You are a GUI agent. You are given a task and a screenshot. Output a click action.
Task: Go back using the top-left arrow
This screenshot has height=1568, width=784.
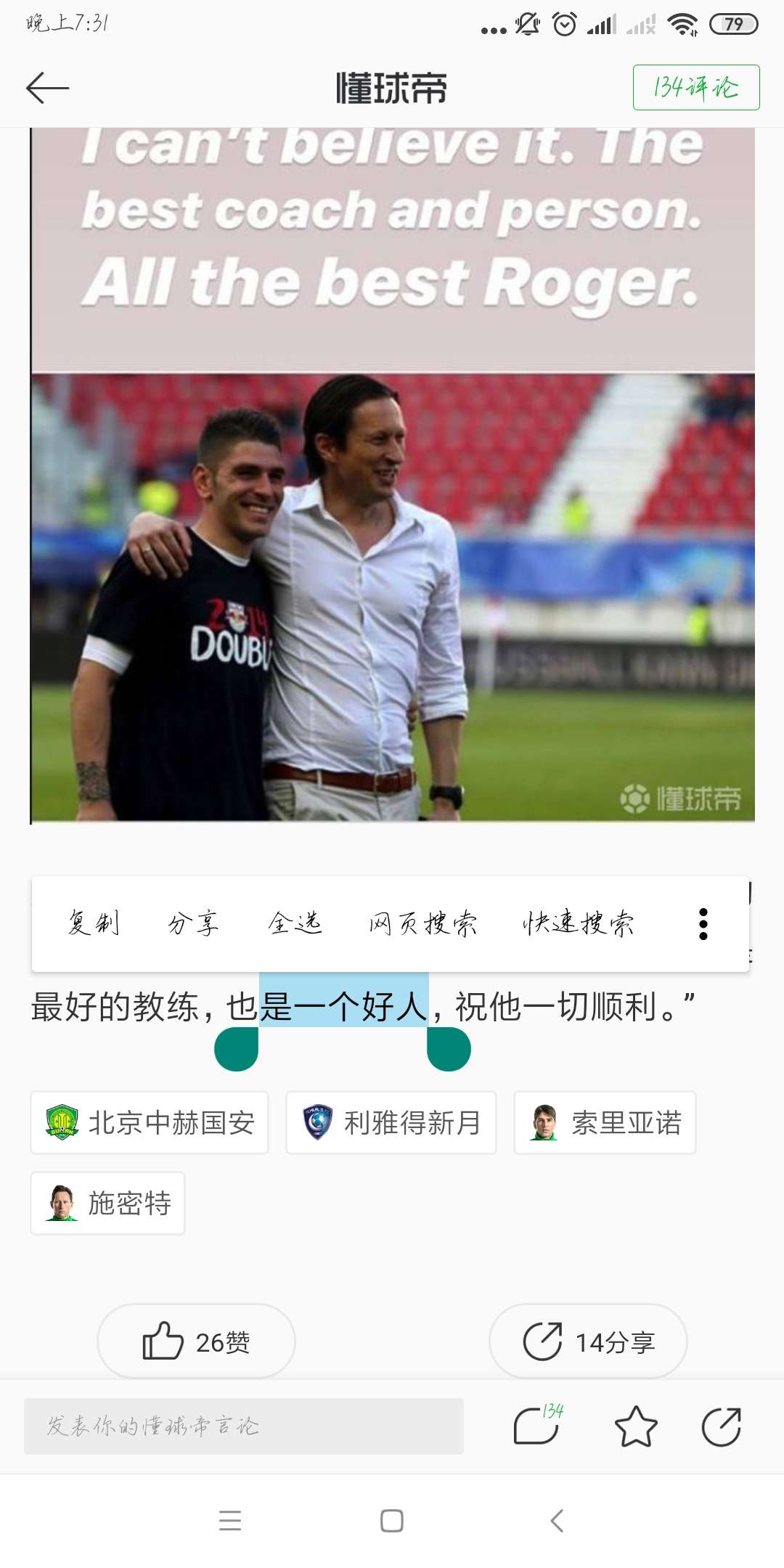[48, 88]
